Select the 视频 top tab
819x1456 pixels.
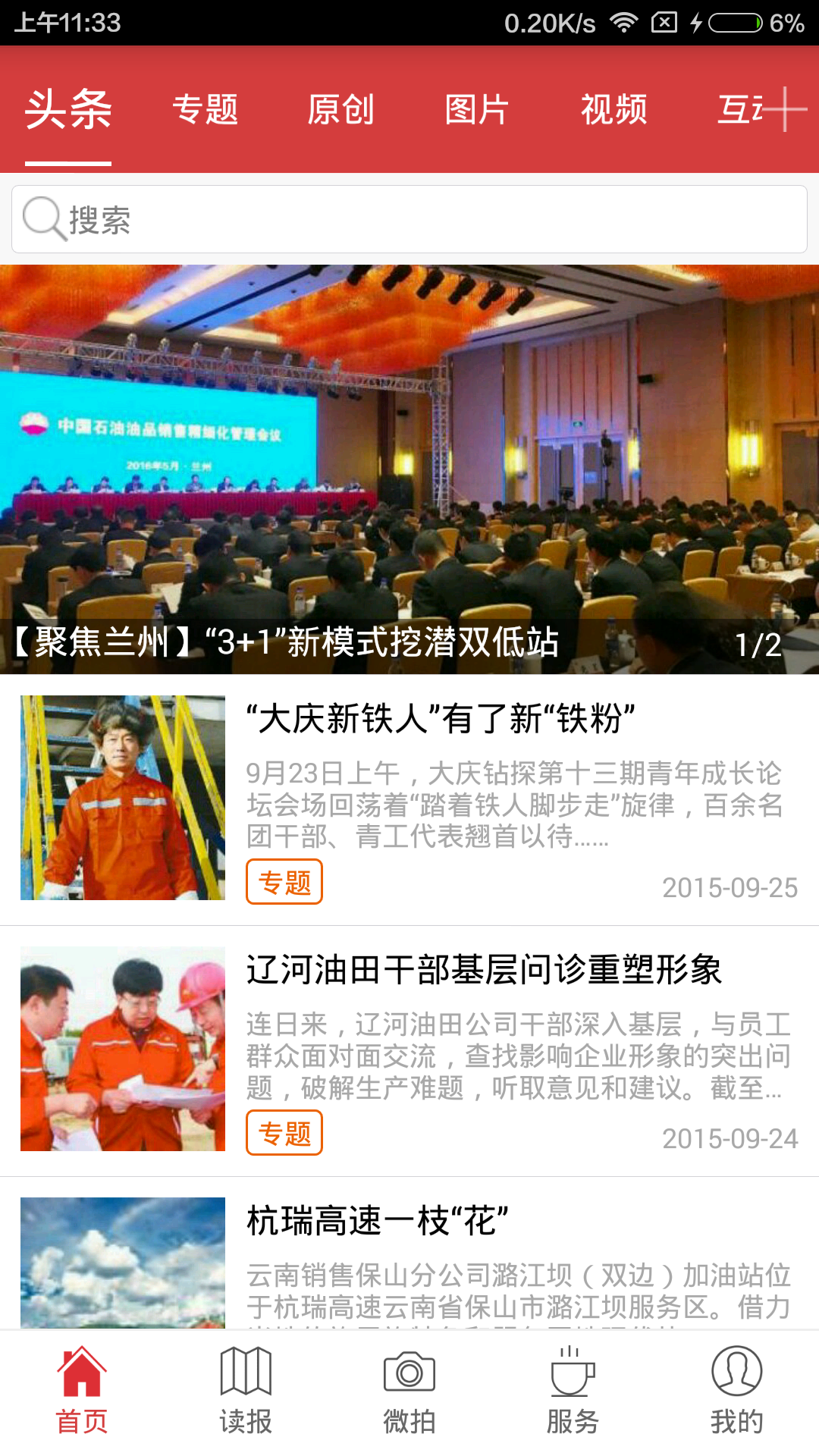point(613,109)
